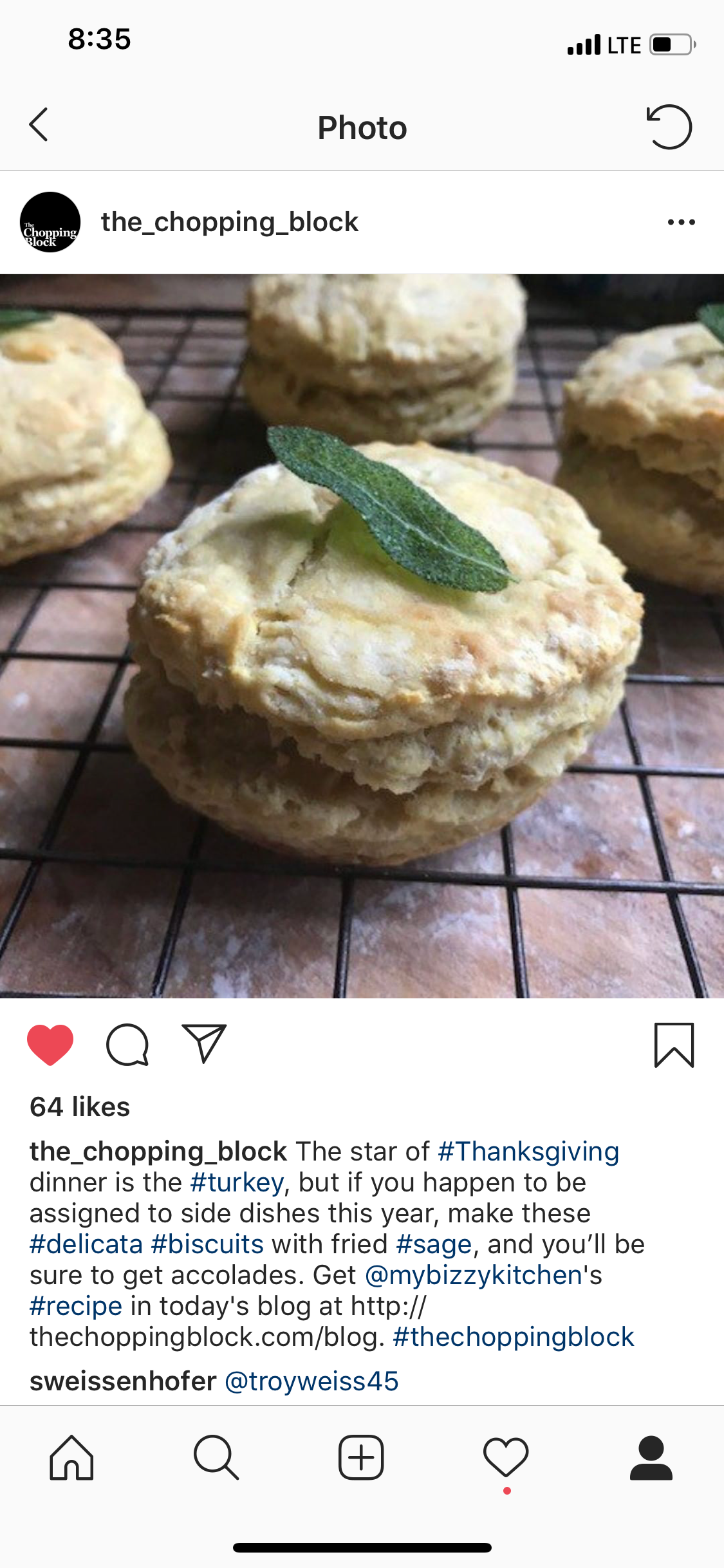Open the @troyweiss45 mention
This screenshot has width=724, height=1568.
(311, 1381)
